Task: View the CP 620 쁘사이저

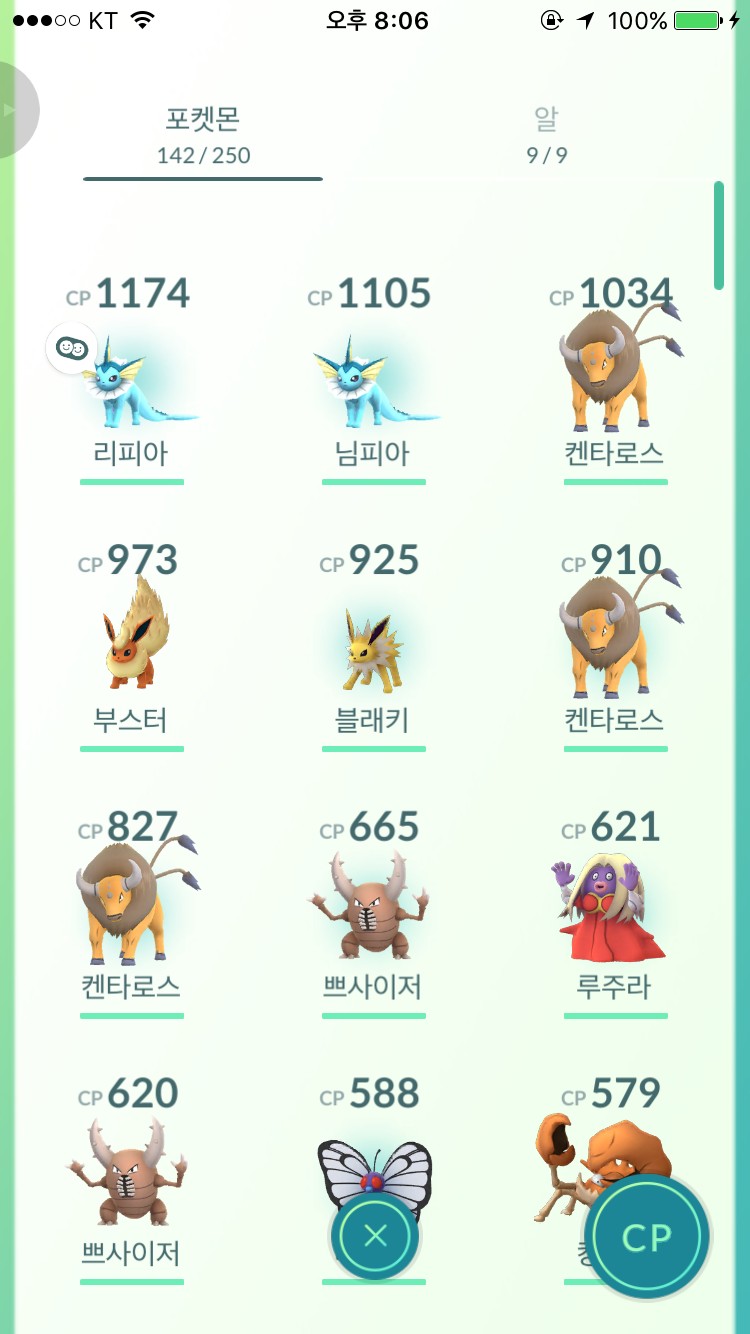Action: click(132, 1175)
